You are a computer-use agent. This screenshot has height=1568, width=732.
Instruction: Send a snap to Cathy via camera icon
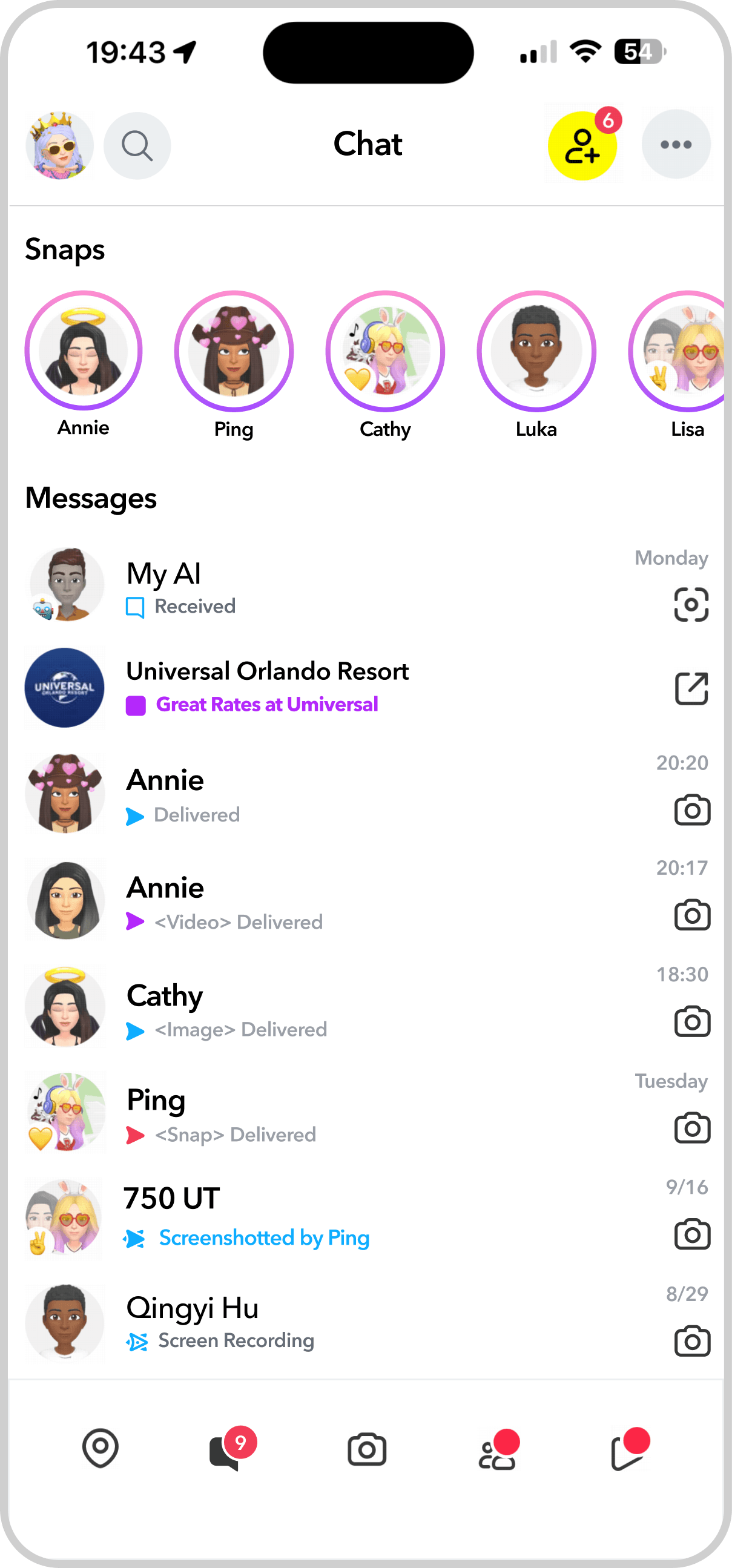pyautogui.click(x=692, y=1022)
